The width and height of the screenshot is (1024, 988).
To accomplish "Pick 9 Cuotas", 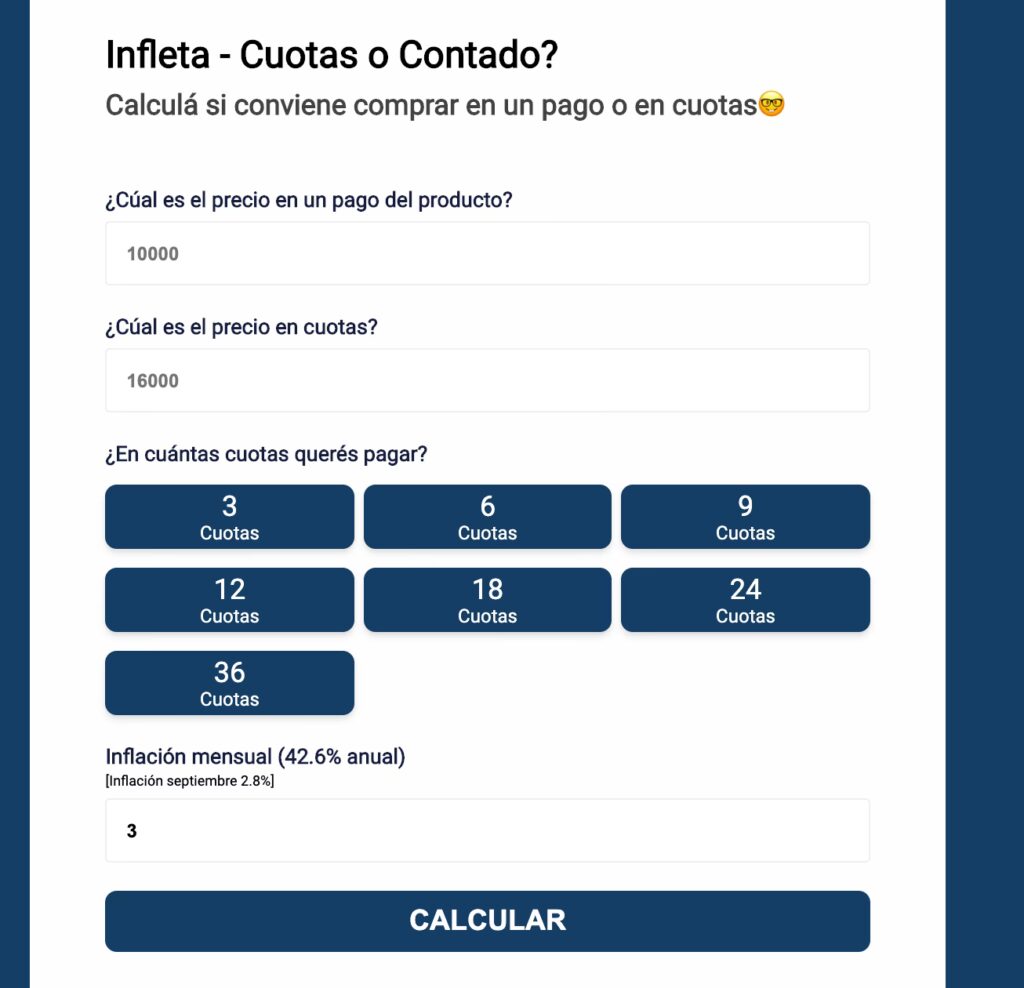I will (745, 517).
